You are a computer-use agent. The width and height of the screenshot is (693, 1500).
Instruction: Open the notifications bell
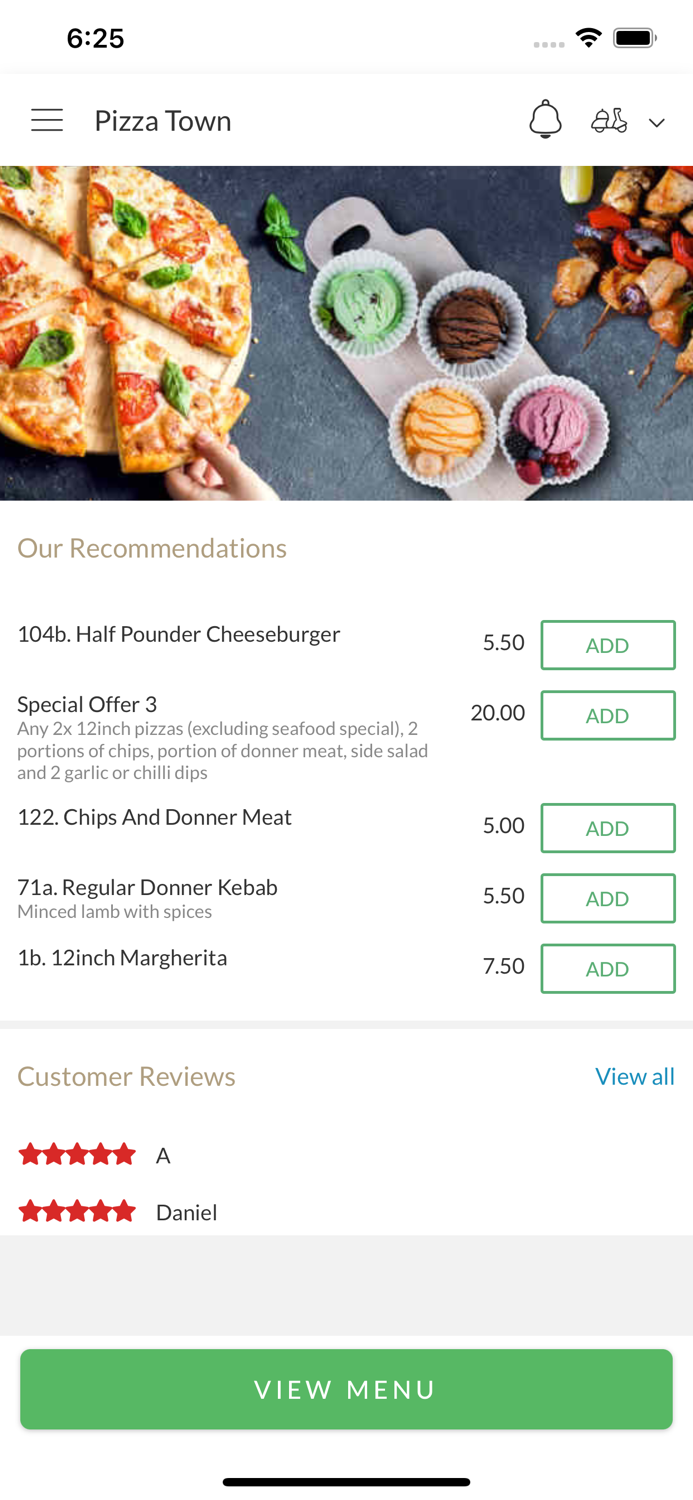tap(545, 120)
